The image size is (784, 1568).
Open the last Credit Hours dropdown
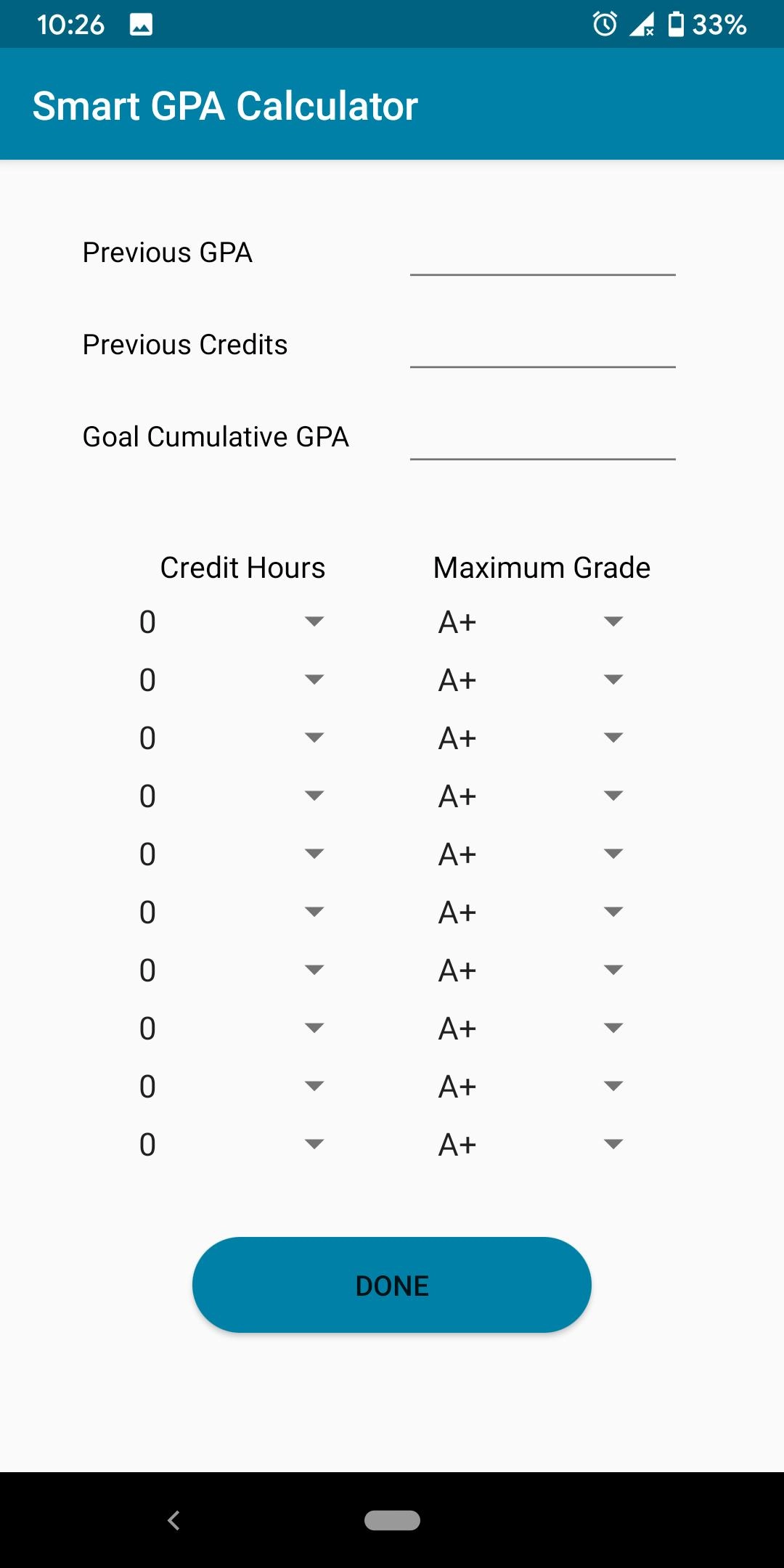click(232, 1145)
